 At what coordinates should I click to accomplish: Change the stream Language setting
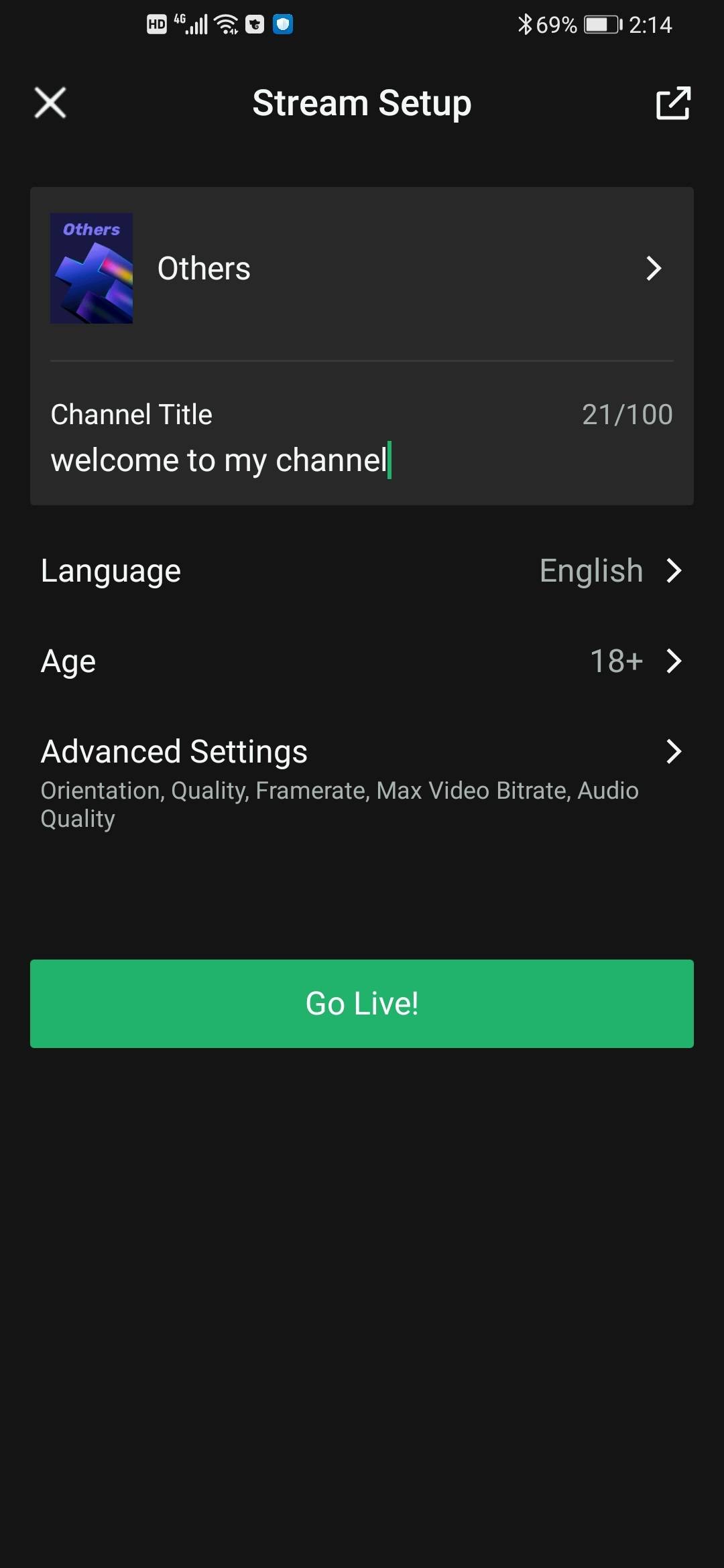pyautogui.click(x=362, y=571)
